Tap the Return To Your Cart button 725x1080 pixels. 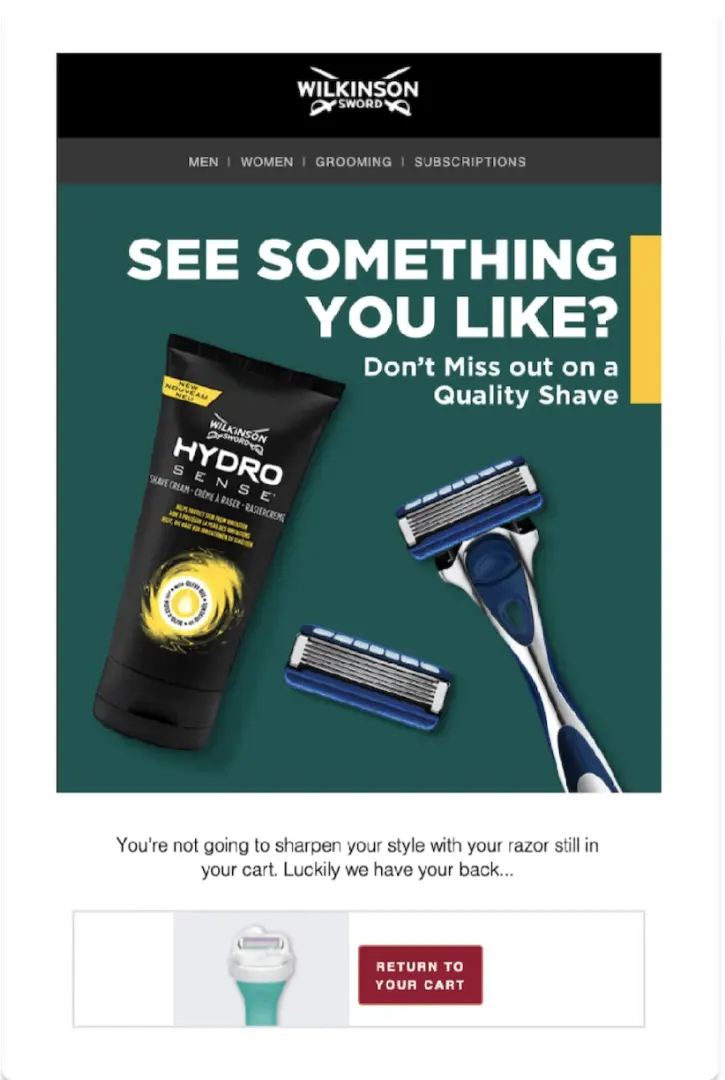click(420, 975)
